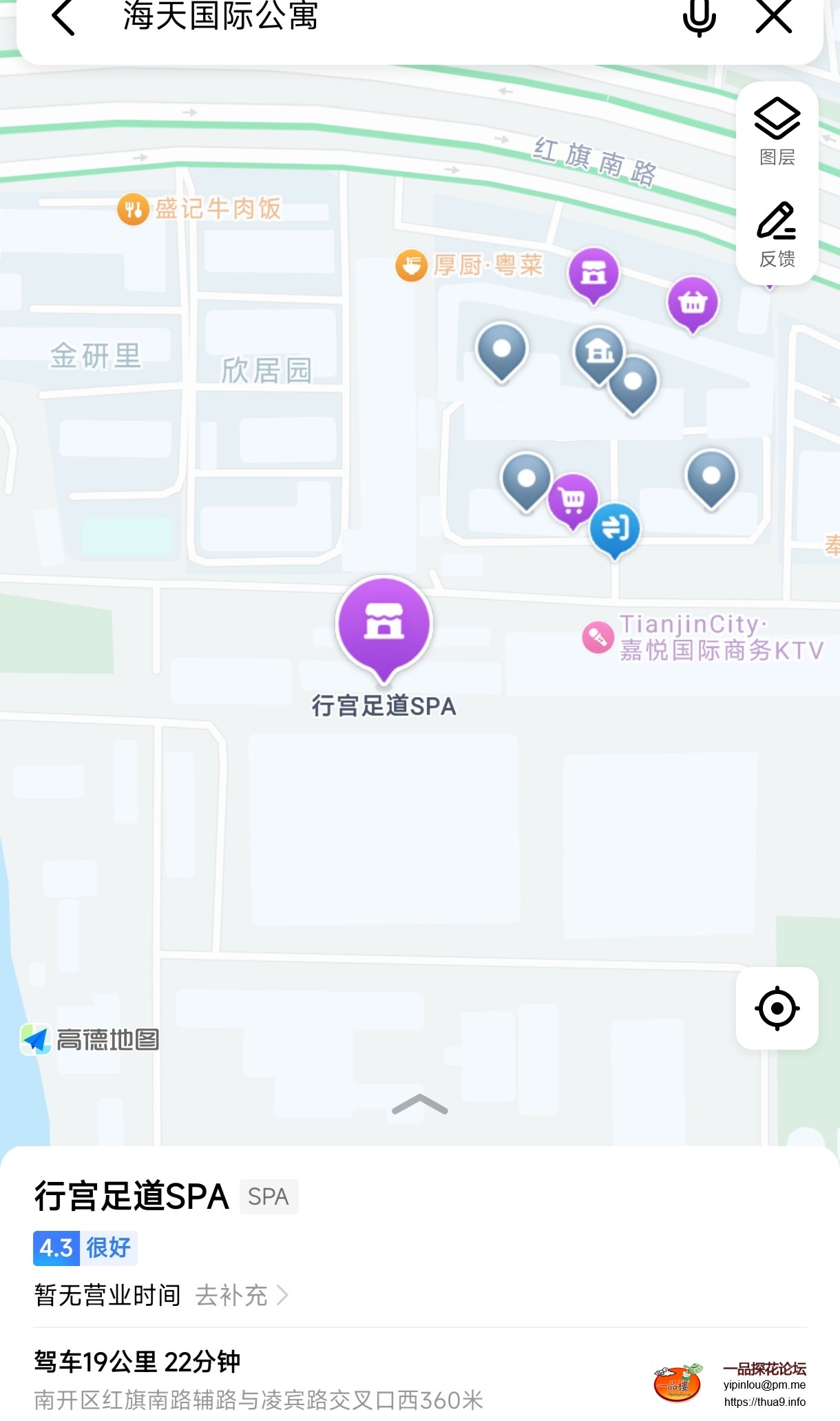This screenshot has width=840, height=1421.
Task: Open the 盛记牛肉饭 restaurant marker
Action: [134, 209]
